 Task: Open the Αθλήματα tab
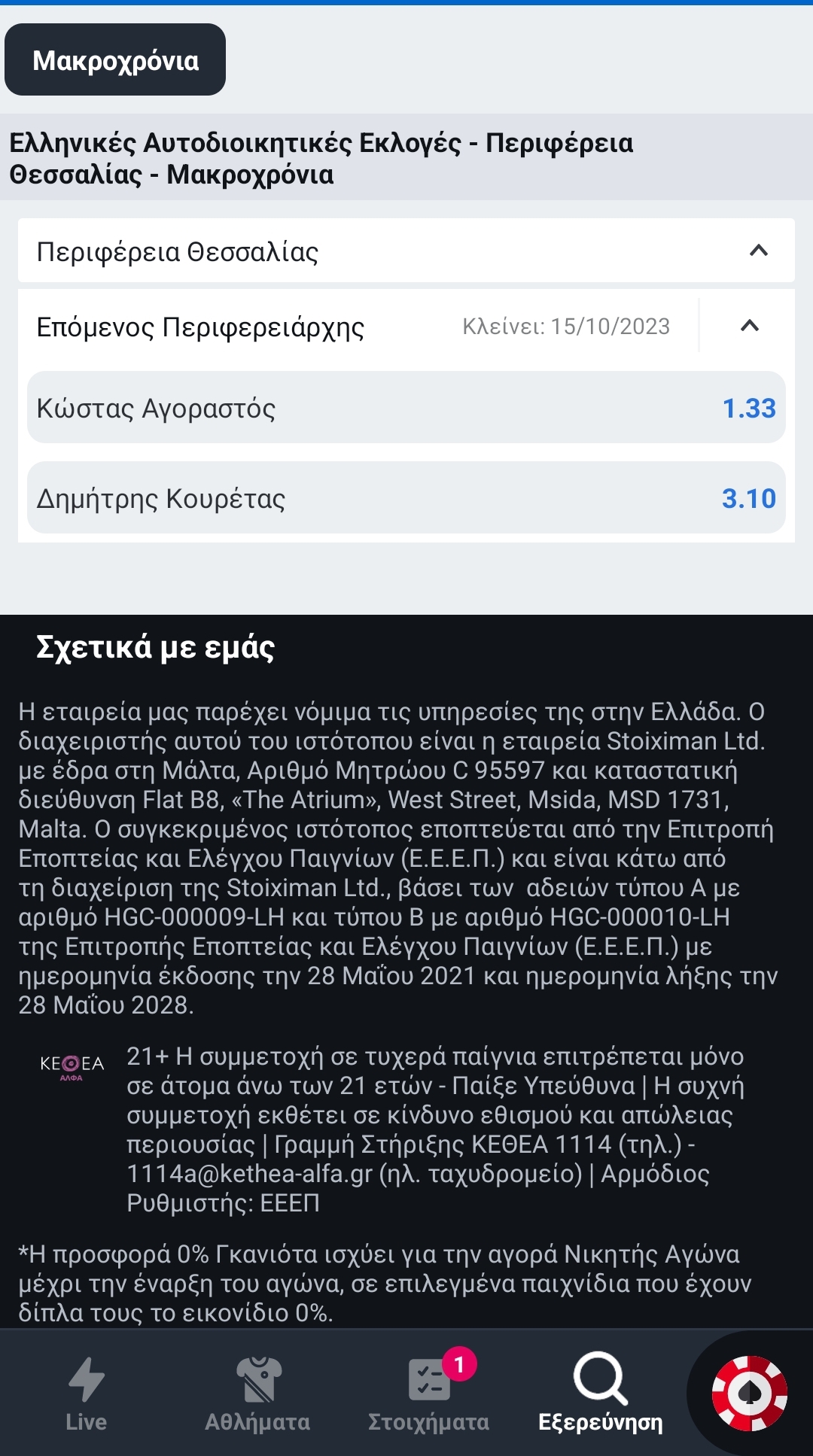[x=257, y=1394]
